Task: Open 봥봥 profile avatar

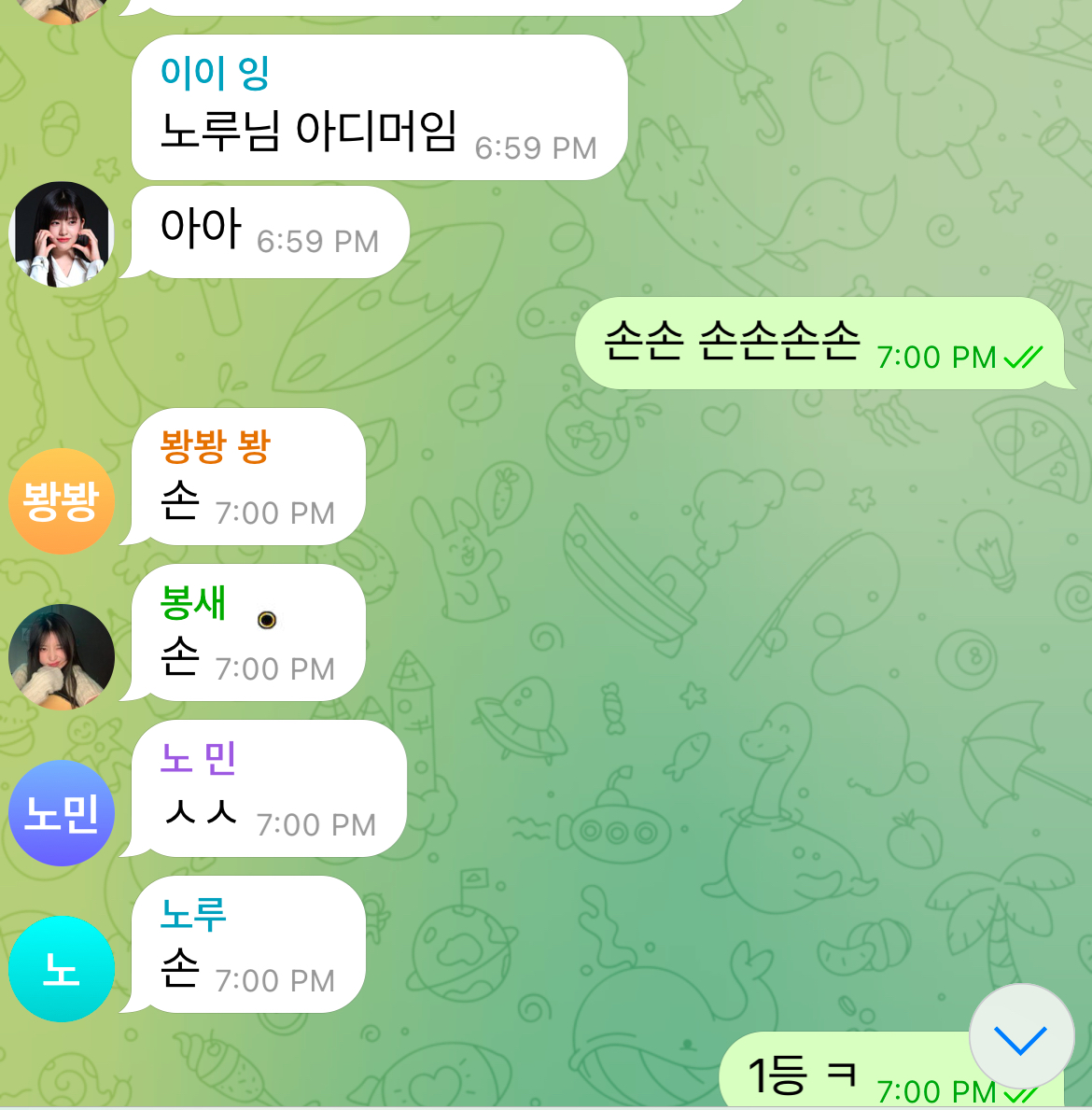Action: [62, 501]
